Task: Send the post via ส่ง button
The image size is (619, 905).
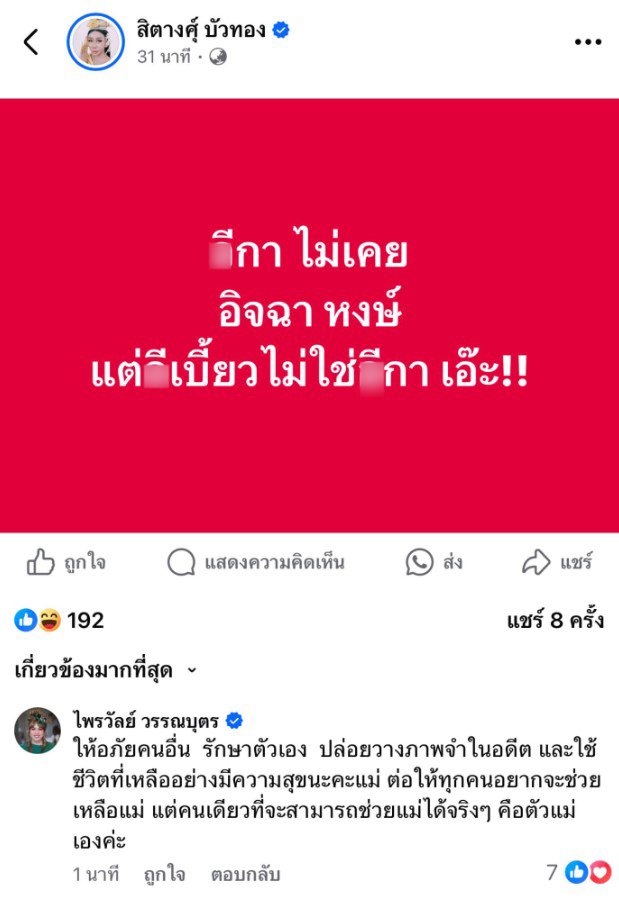Action: (x=434, y=563)
